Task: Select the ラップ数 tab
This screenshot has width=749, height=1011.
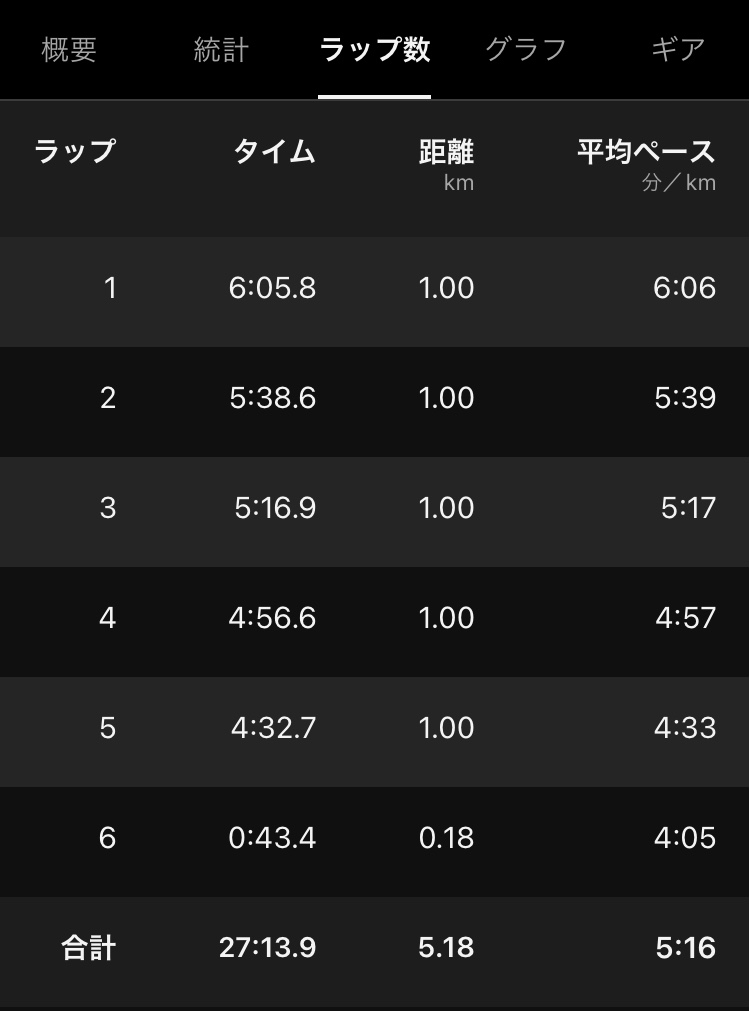Action: coord(374,50)
